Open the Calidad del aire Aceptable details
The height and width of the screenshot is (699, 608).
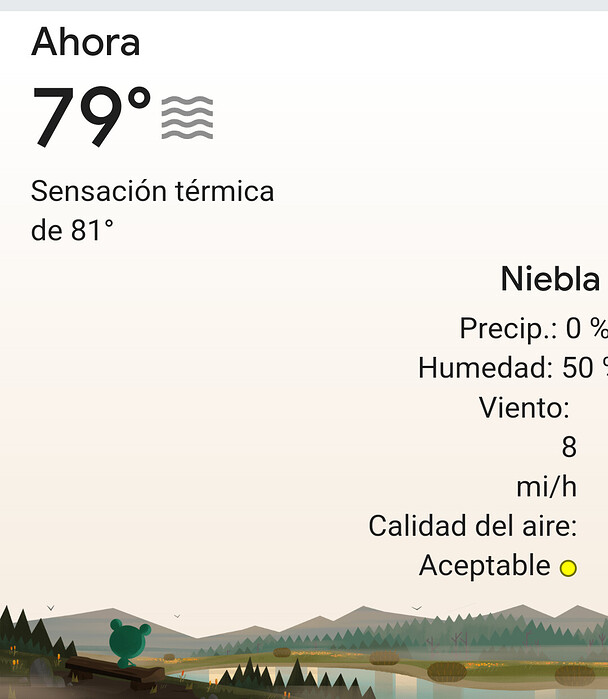(484, 565)
